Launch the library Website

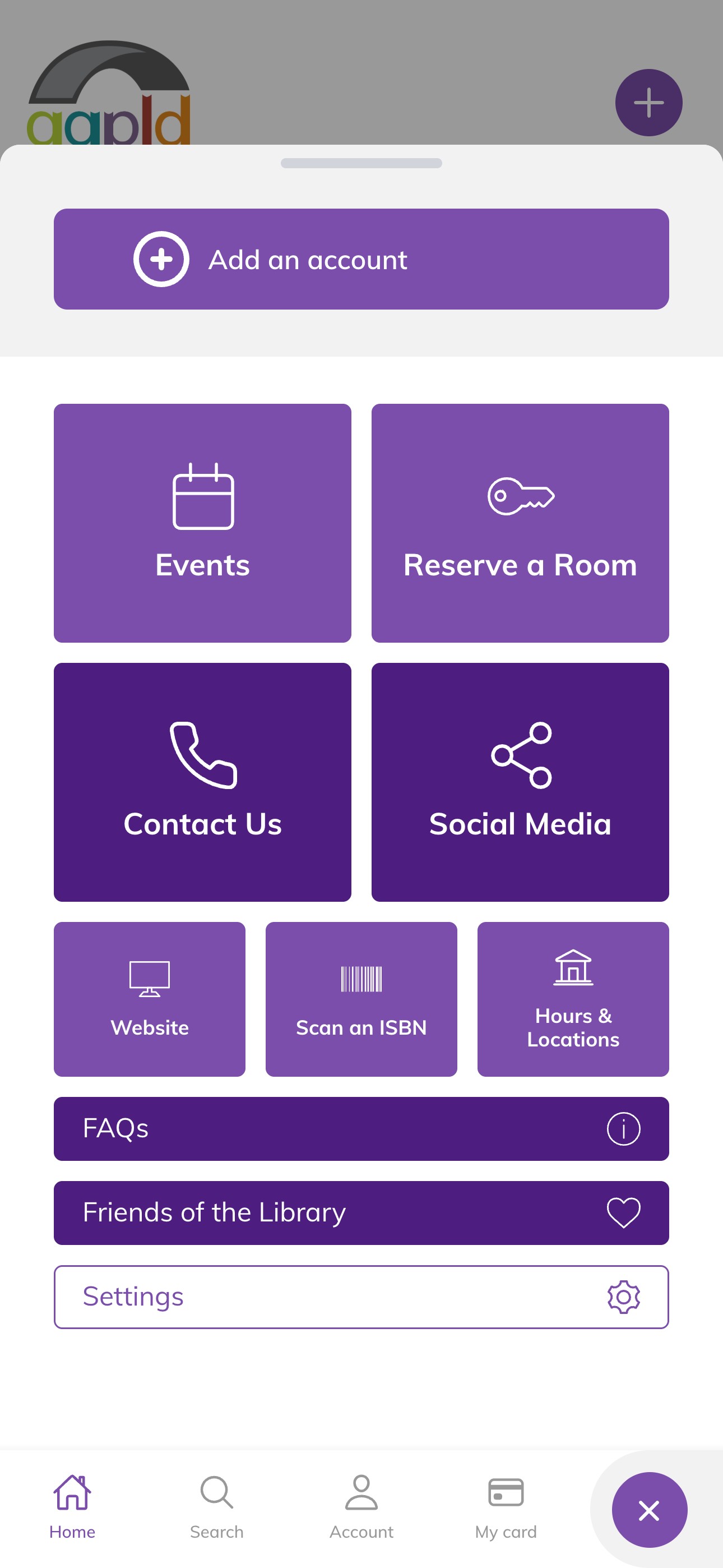pyautogui.click(x=150, y=999)
